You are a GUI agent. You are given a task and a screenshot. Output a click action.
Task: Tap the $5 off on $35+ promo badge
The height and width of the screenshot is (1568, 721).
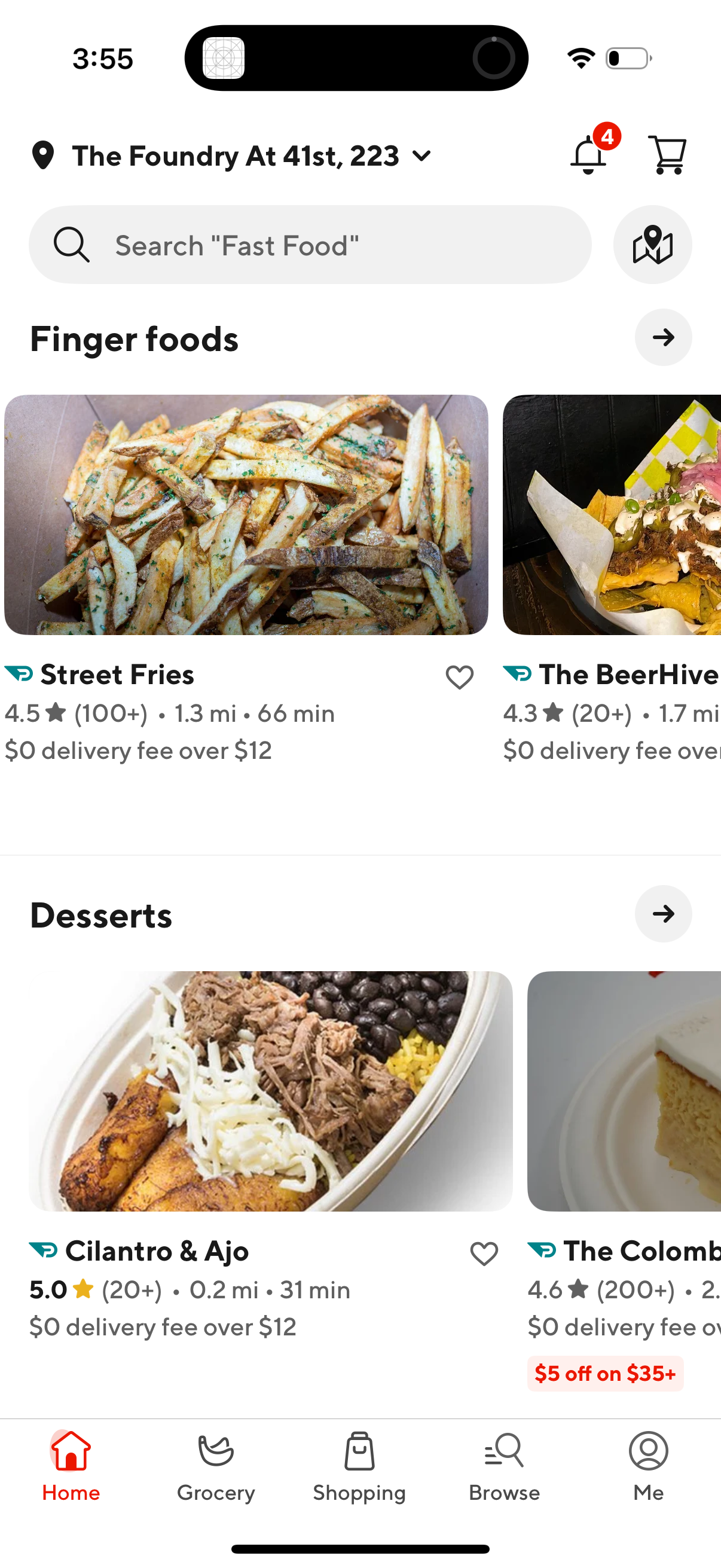(x=605, y=1373)
